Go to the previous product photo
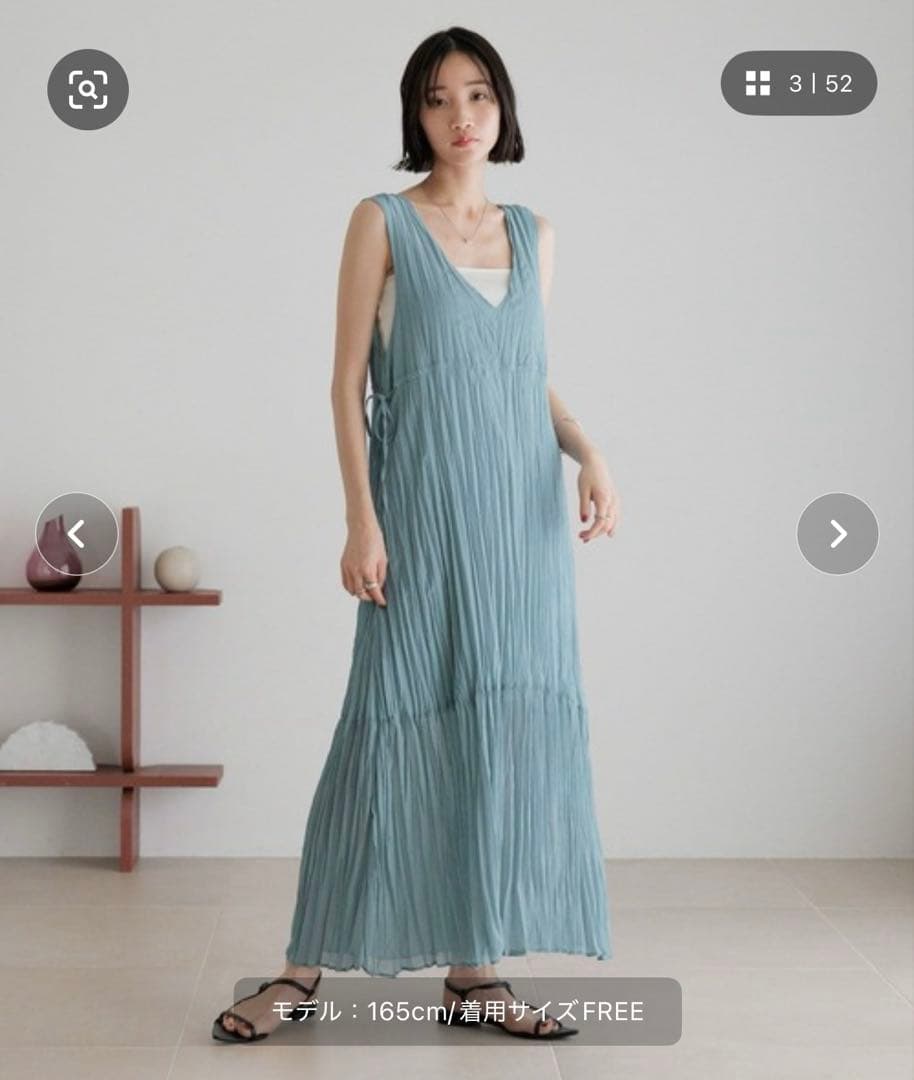The height and width of the screenshot is (1080, 914). pos(77,534)
